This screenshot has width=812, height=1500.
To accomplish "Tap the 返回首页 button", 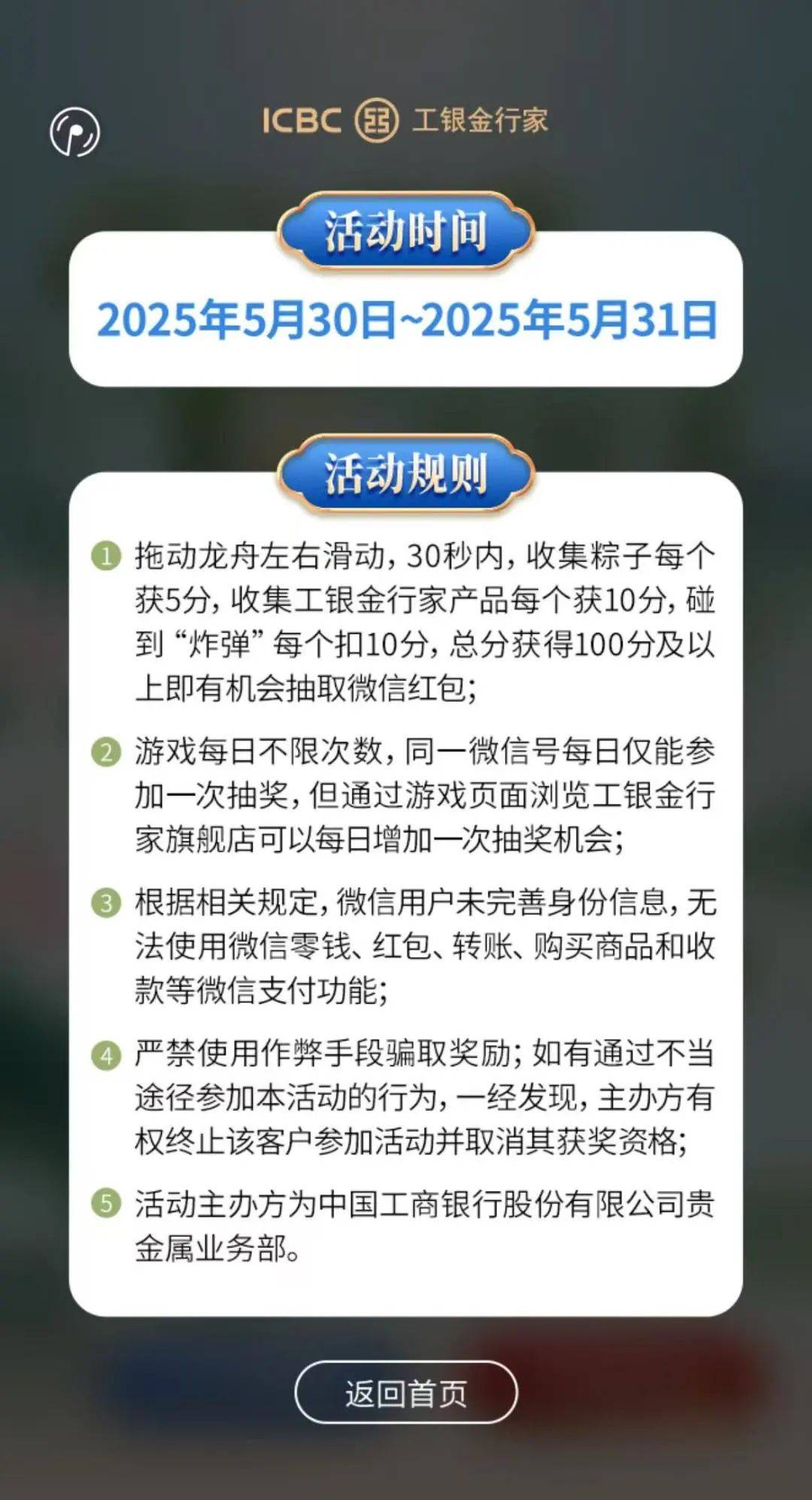I will pos(406,1392).
